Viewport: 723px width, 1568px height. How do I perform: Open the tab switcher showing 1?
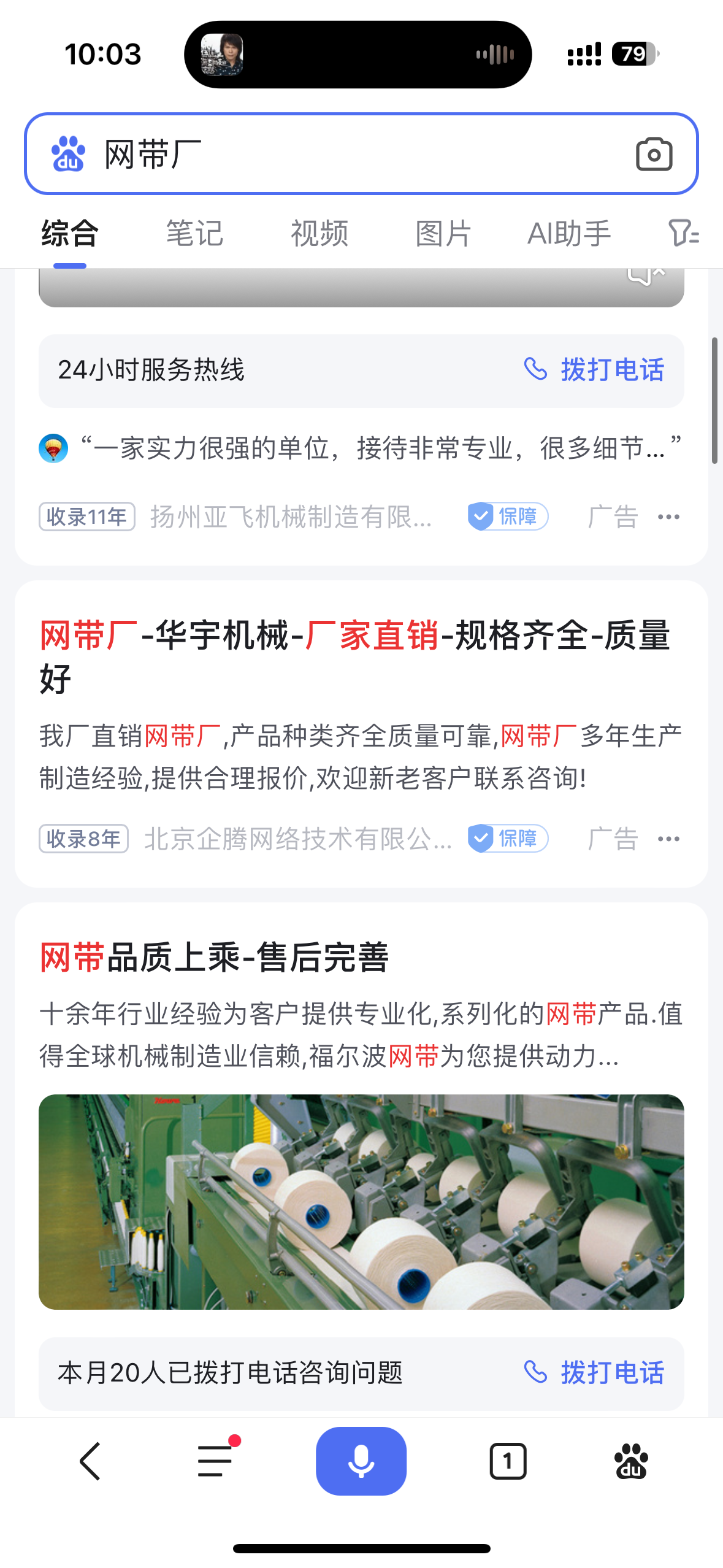coord(508,1461)
